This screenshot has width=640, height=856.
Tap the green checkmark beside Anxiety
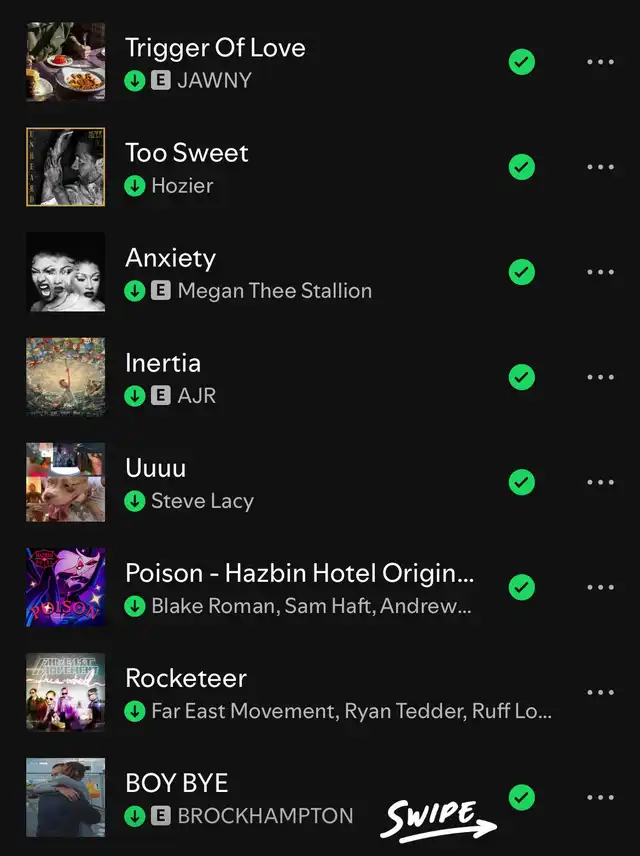click(x=521, y=272)
